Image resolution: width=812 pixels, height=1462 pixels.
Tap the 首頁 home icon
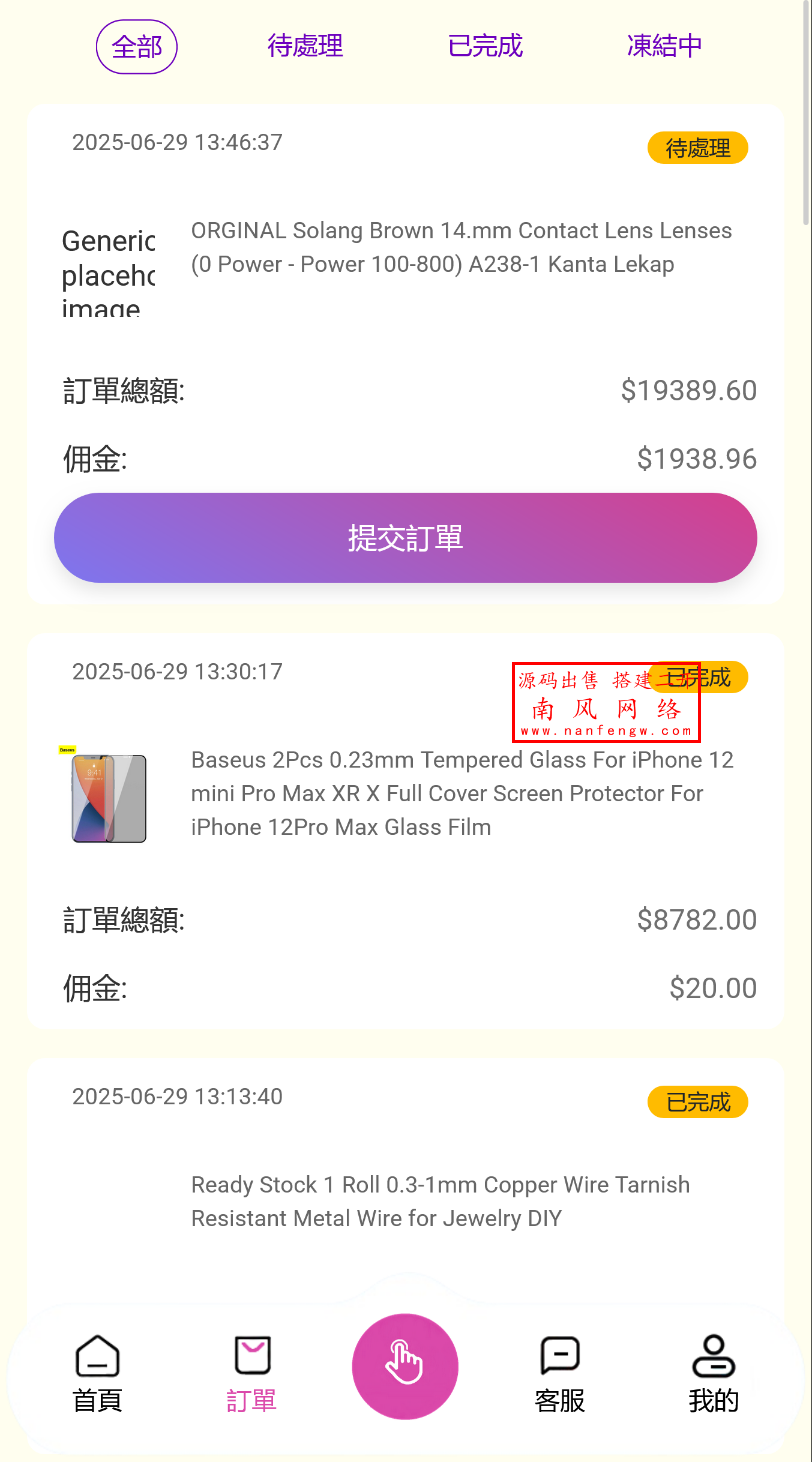coord(97,1374)
